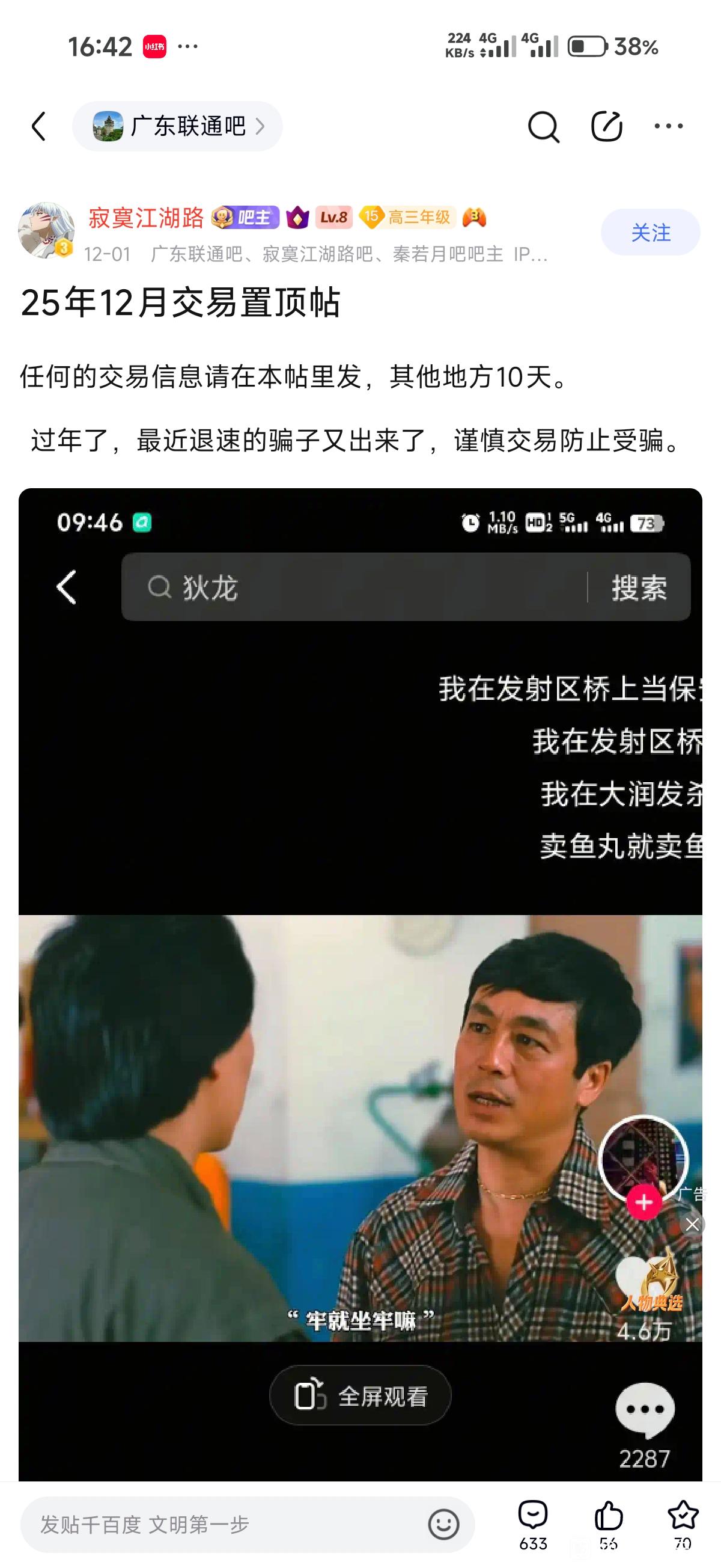Add this post to favorites
This screenshot has height=1568, width=721.
(x=682, y=1523)
